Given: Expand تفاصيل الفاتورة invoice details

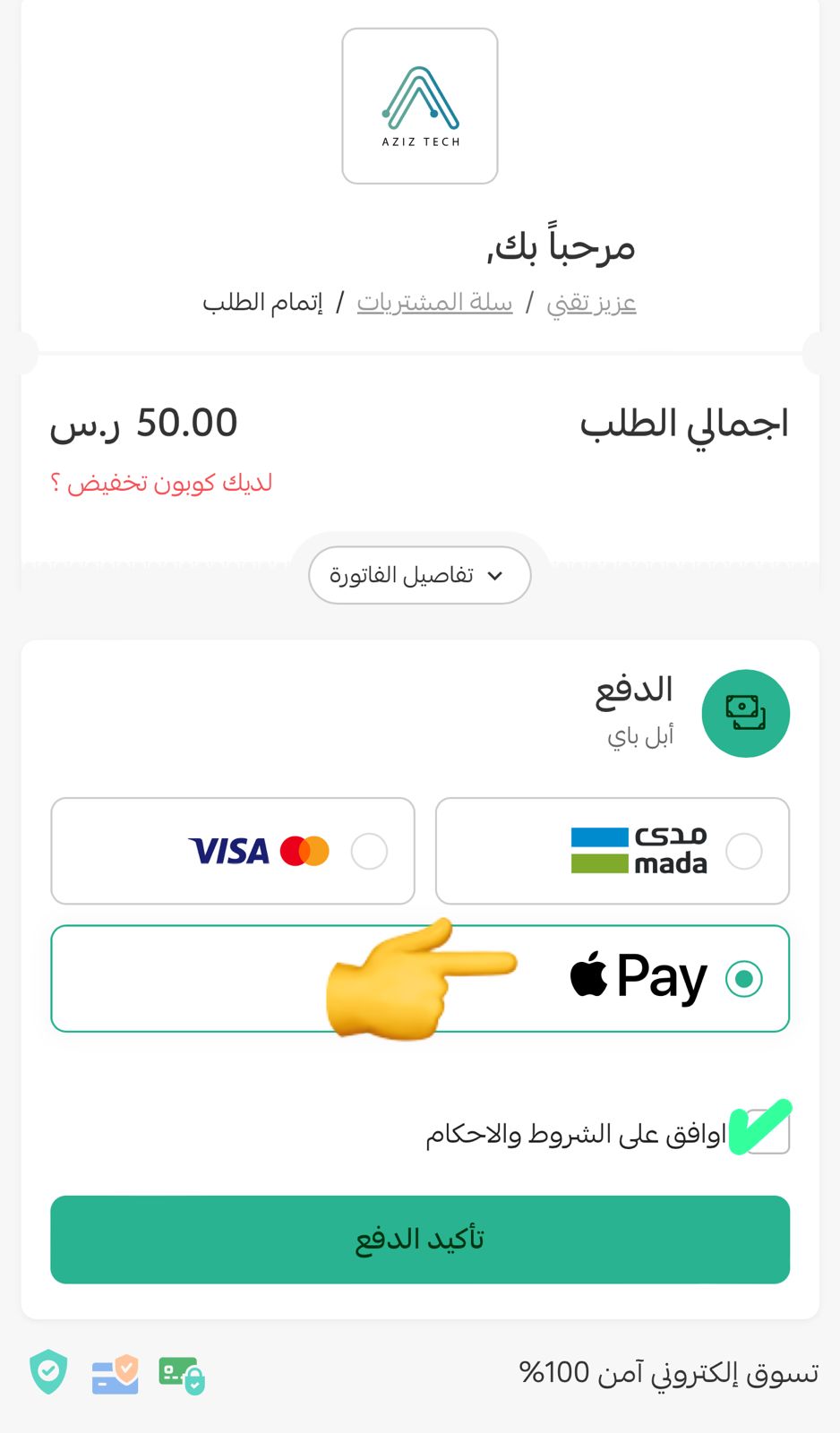Looking at the screenshot, I should pyautogui.click(x=419, y=575).
